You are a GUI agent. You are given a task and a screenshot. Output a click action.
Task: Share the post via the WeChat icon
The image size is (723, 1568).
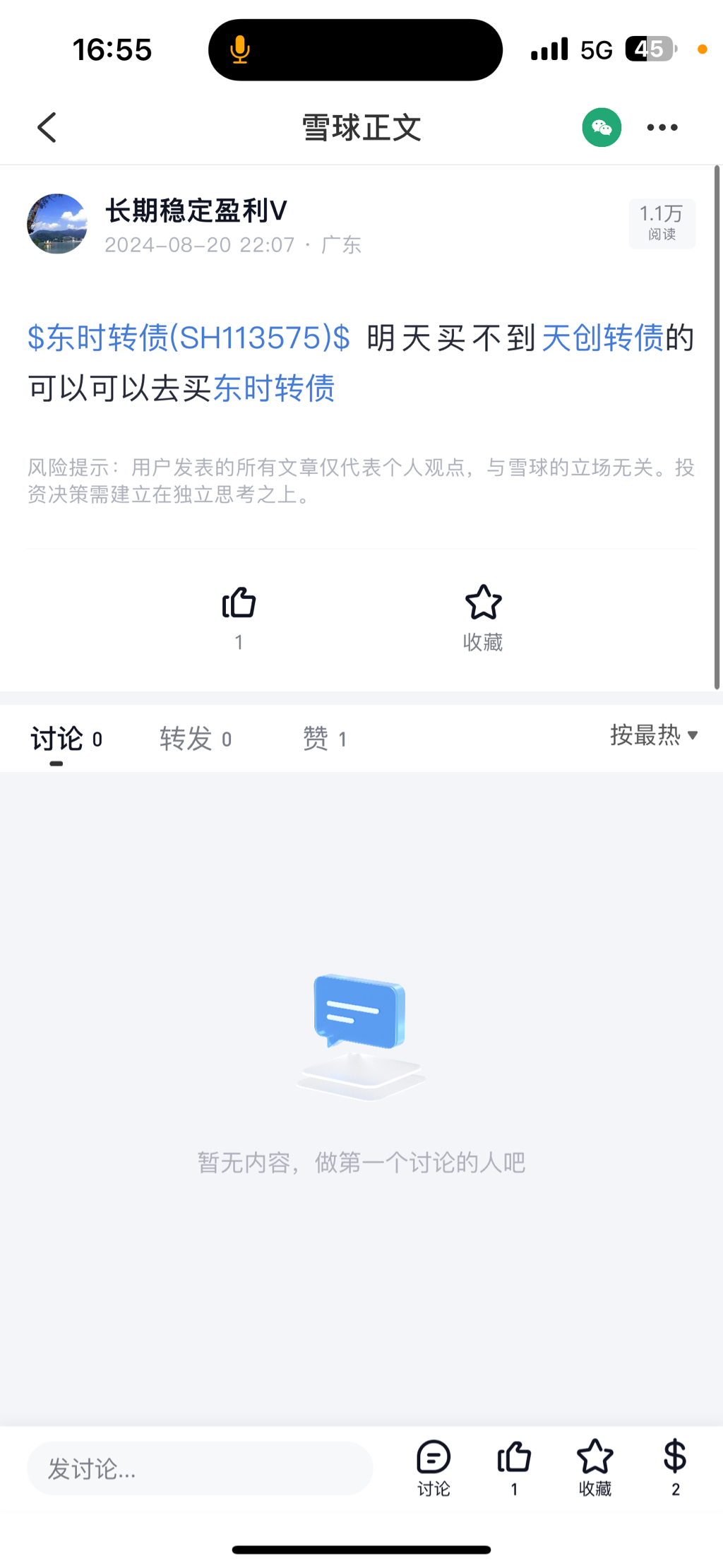(601, 128)
